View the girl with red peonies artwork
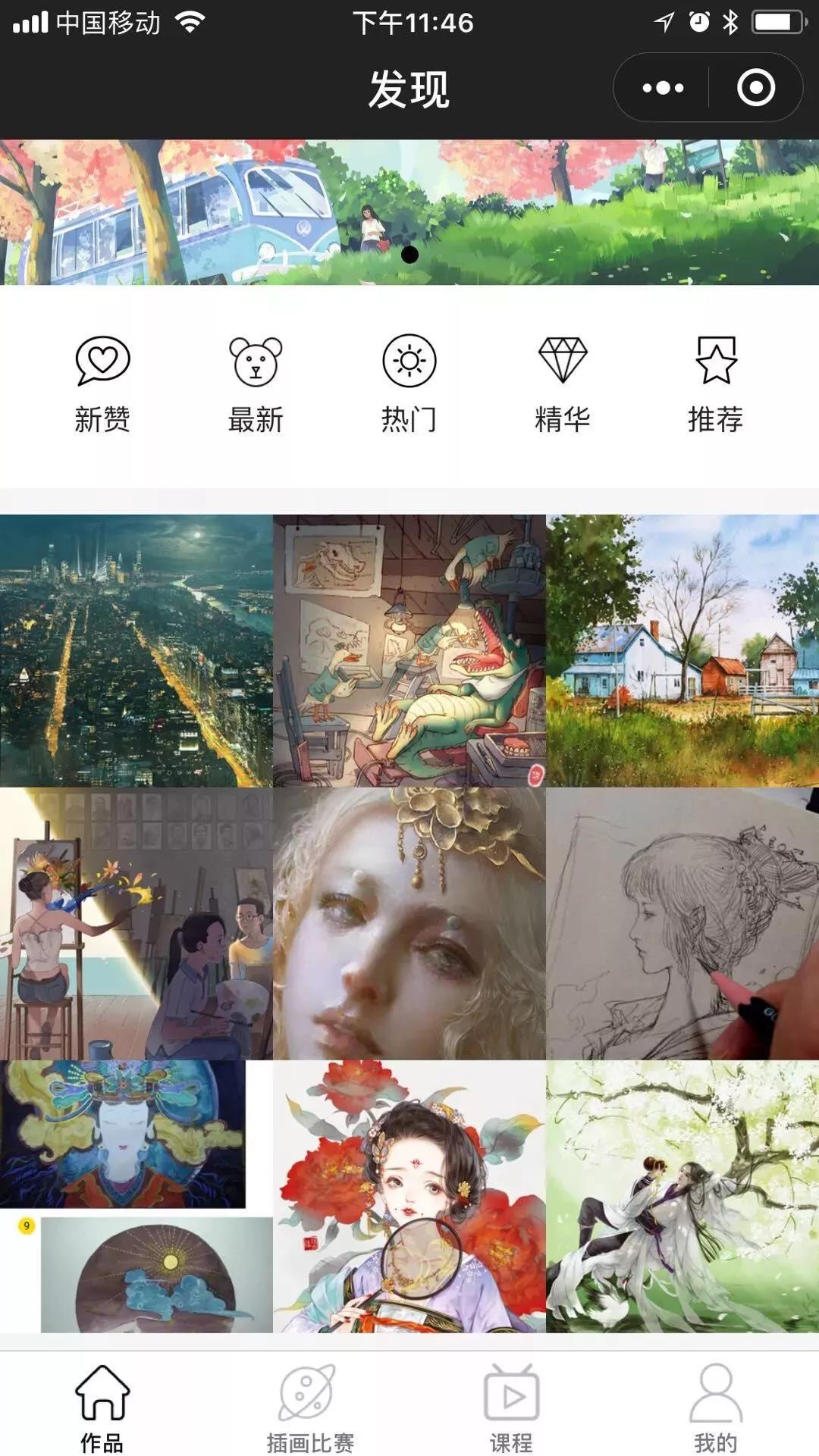Screen dimensions: 819x1456 pos(409,1196)
